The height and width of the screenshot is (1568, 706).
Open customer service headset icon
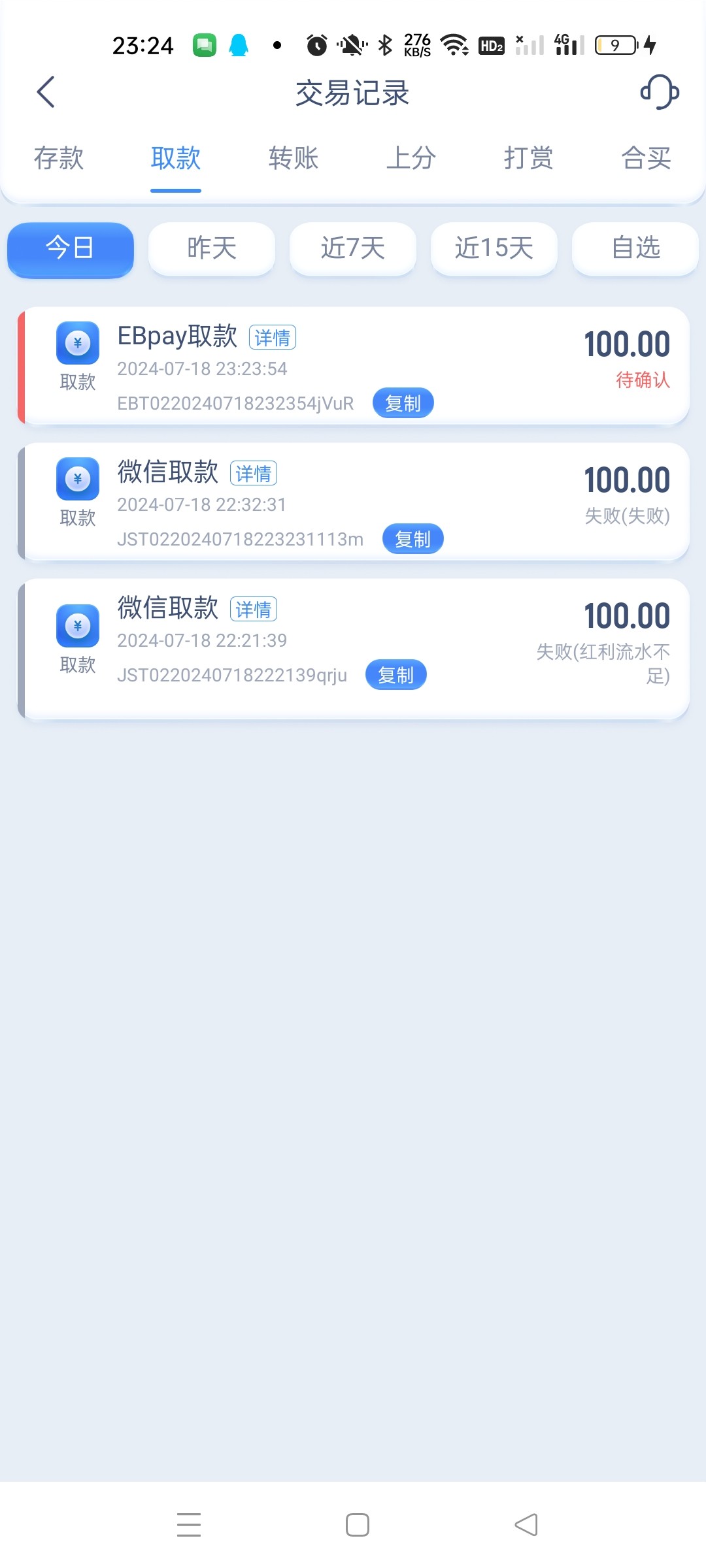click(659, 92)
